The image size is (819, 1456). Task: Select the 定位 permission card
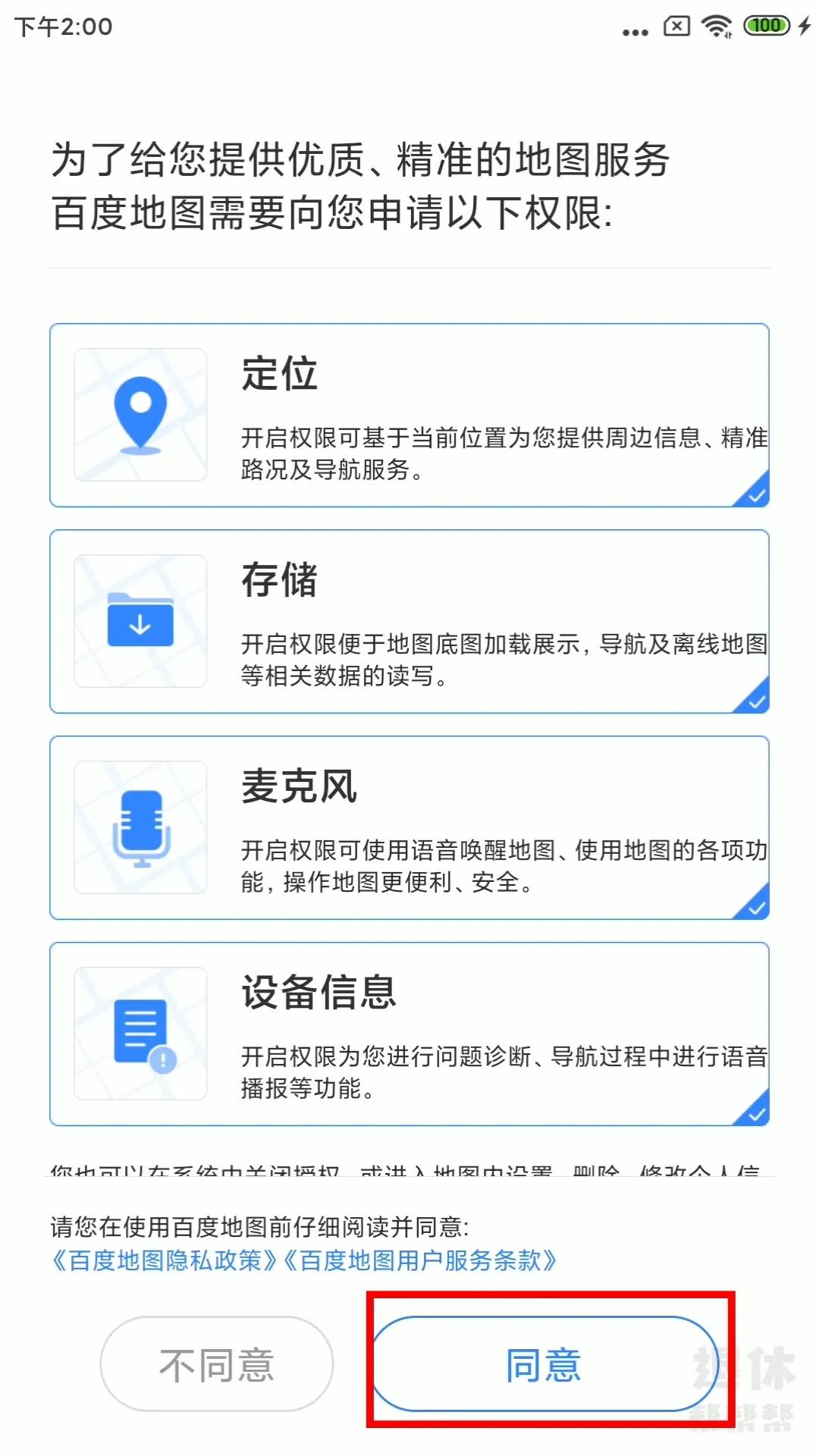point(409,413)
